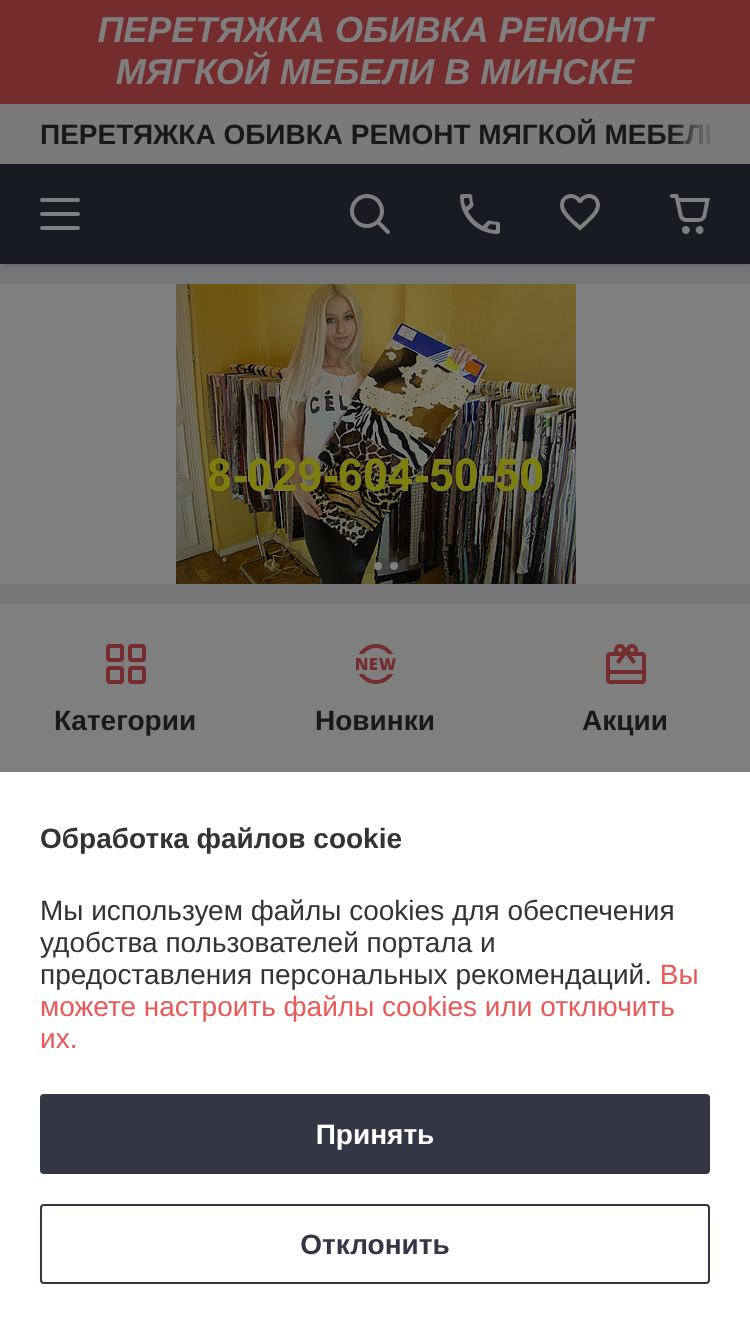Open Акции section
The image size is (750, 1334).
(x=625, y=690)
